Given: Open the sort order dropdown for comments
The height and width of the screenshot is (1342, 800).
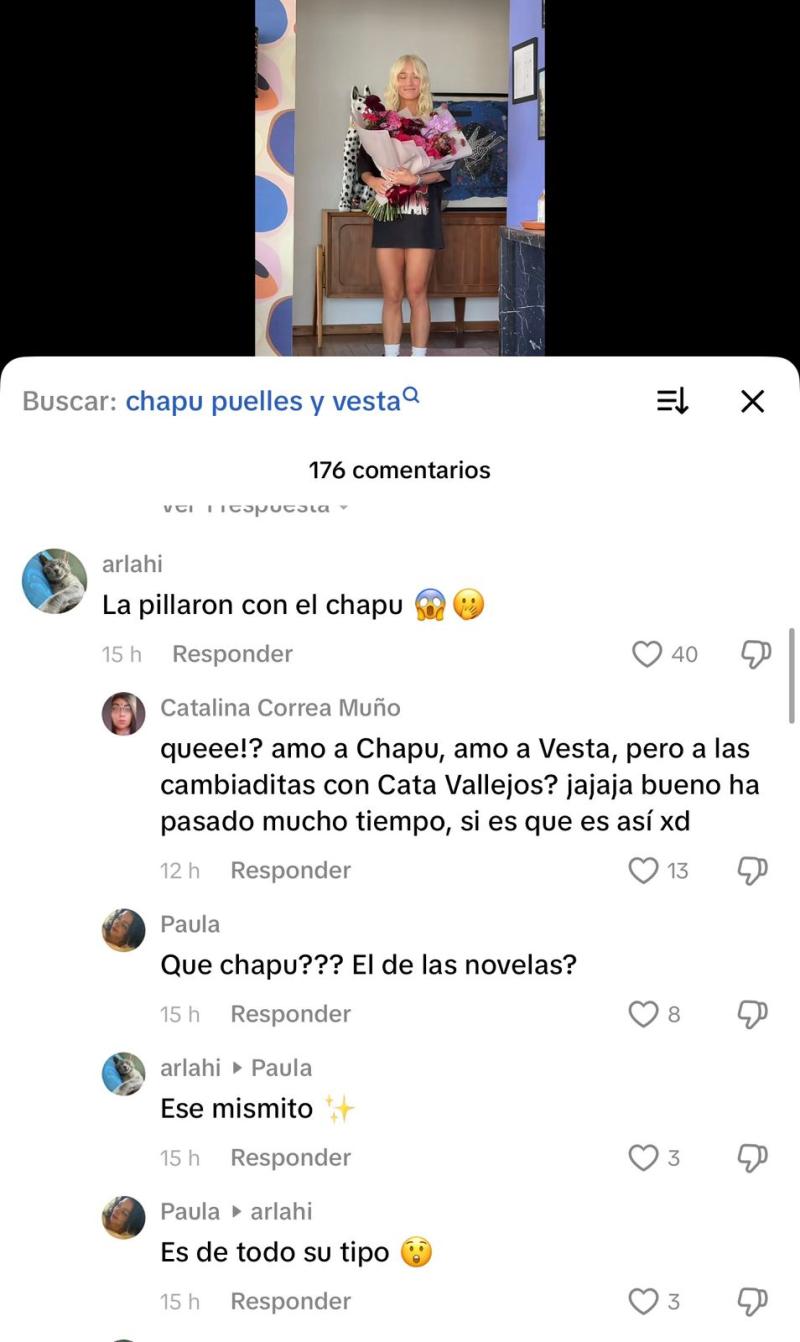Looking at the screenshot, I should click(x=672, y=400).
